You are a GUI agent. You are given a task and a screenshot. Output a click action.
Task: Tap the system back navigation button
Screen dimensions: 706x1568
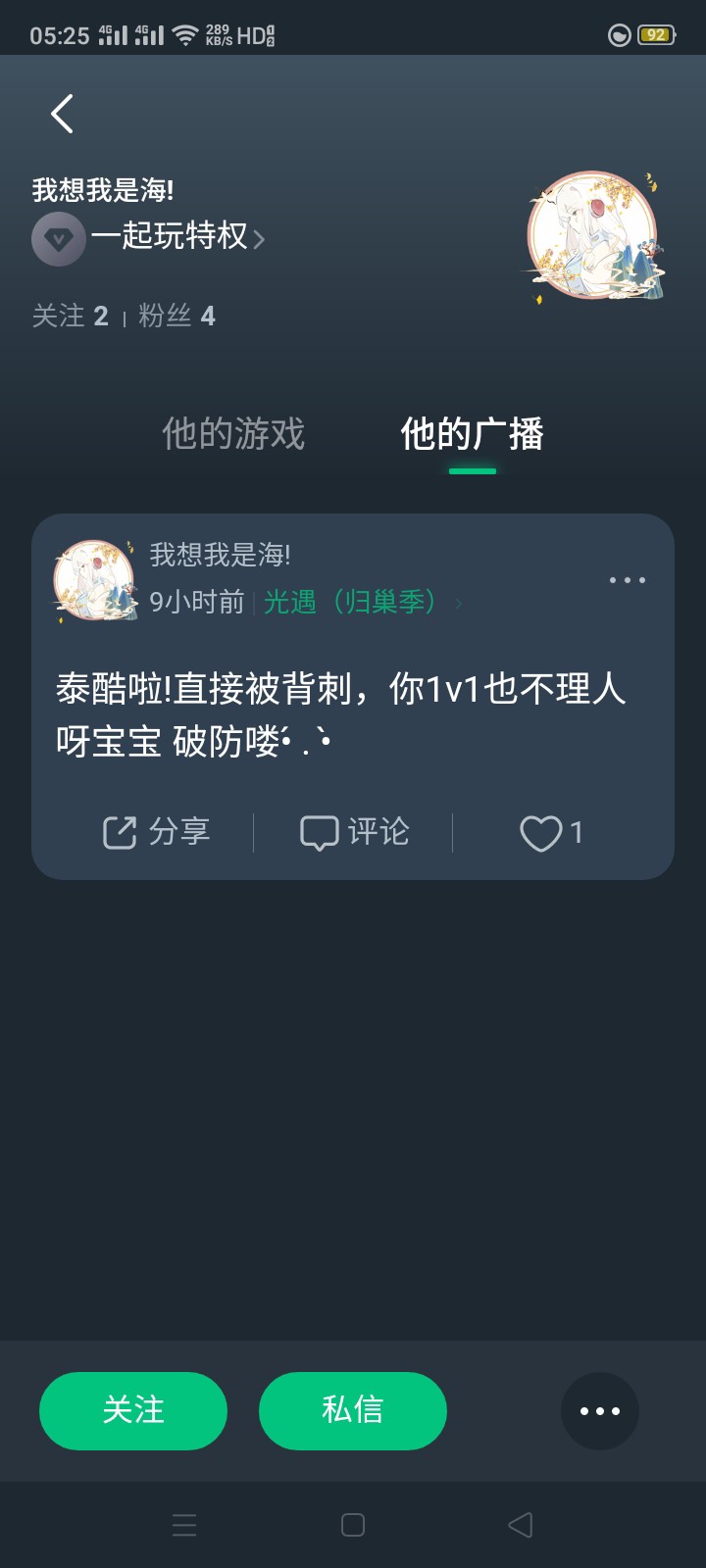pos(521,1525)
